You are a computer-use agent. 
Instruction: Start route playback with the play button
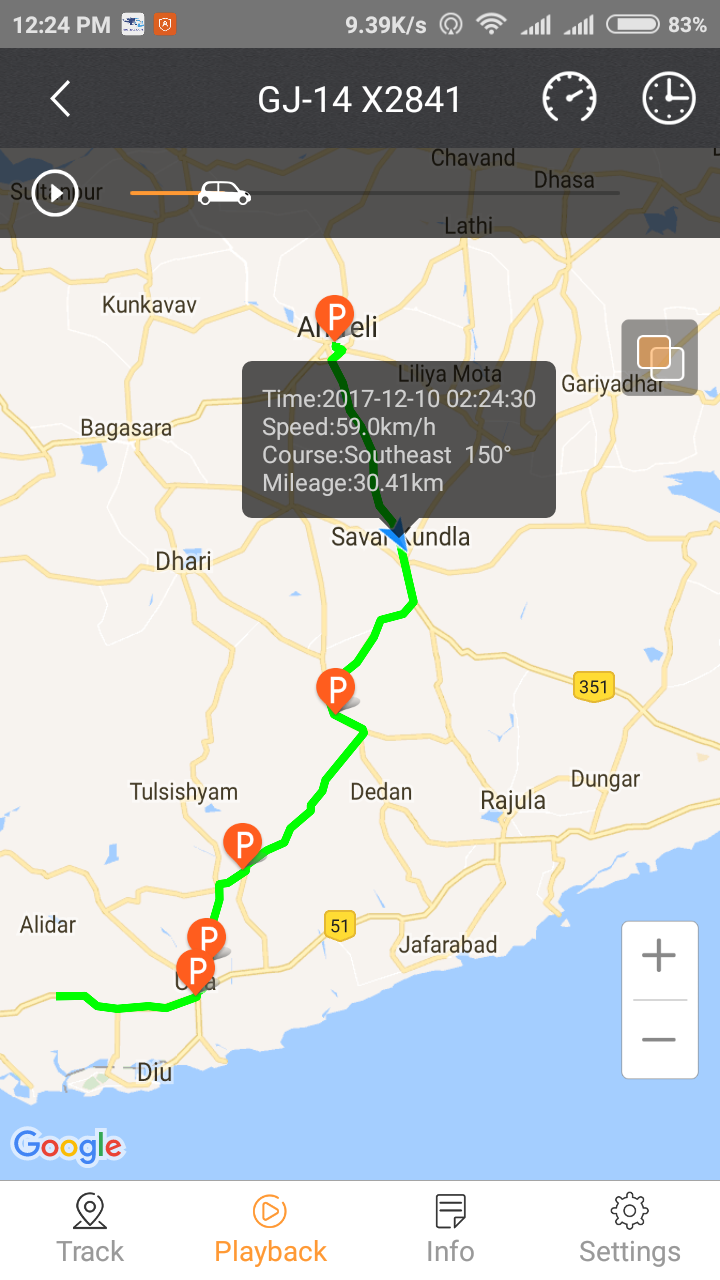(x=55, y=192)
